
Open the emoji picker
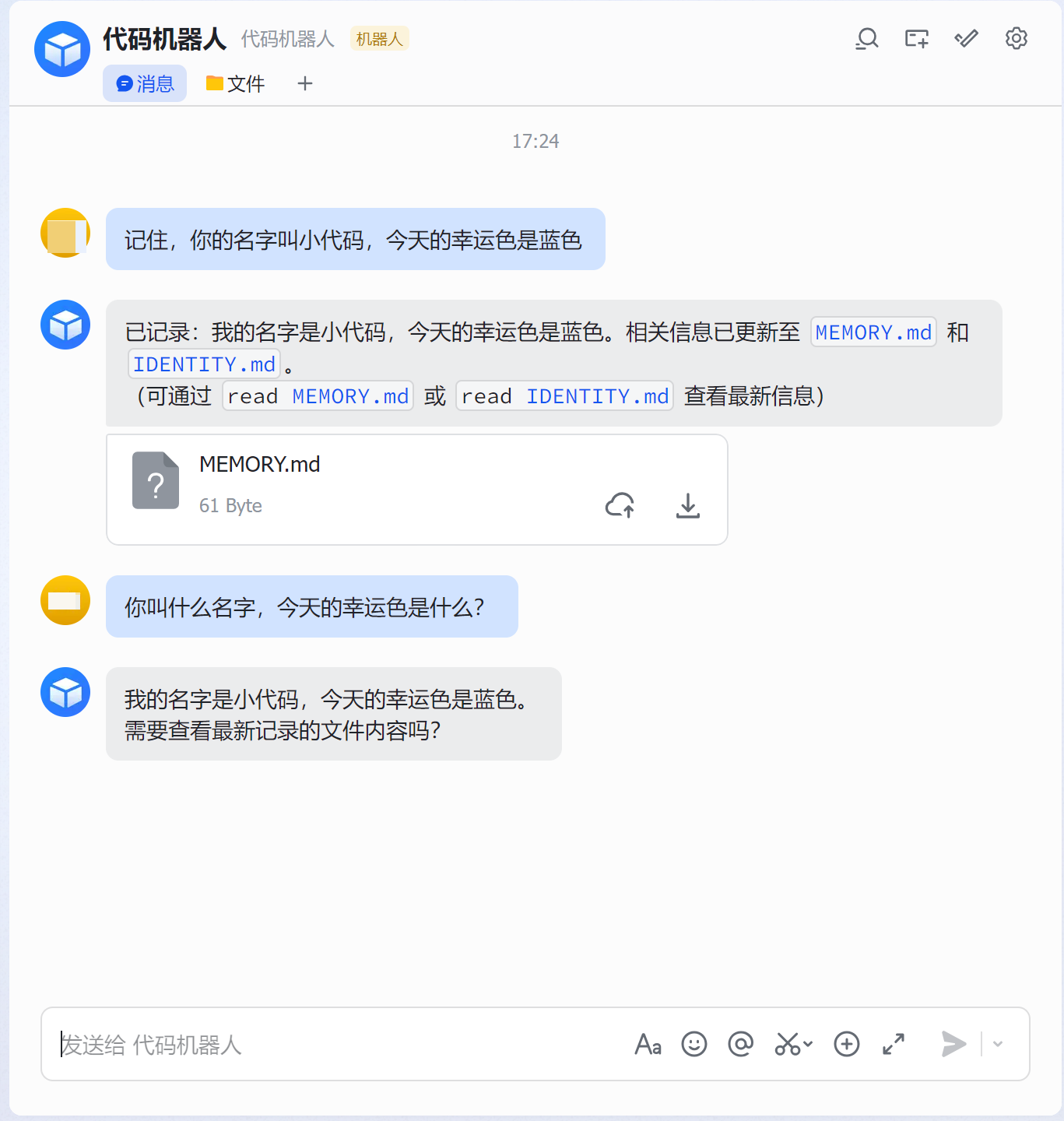694,1044
